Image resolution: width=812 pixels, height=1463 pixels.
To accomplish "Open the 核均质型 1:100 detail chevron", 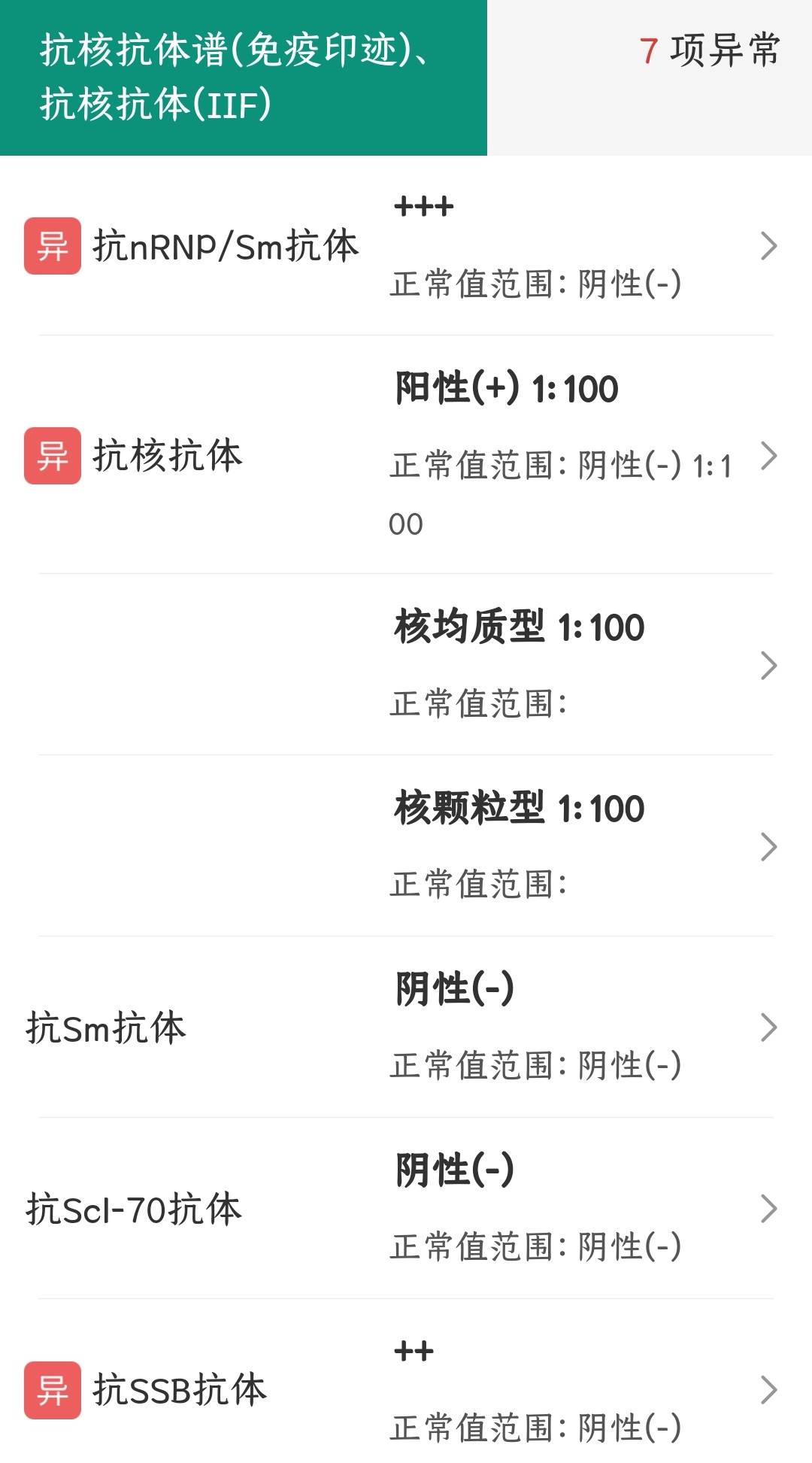I will [x=768, y=666].
